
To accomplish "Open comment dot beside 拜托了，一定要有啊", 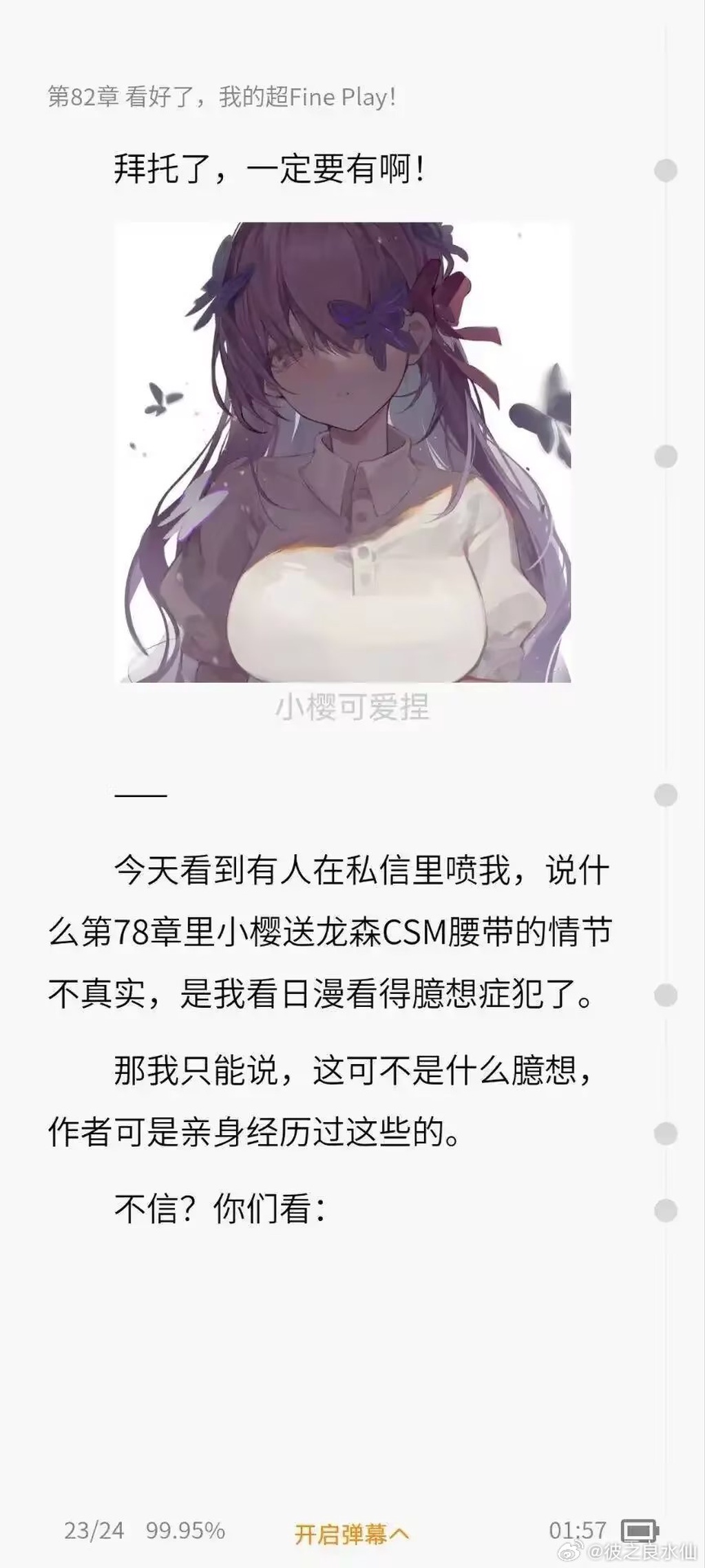I will pos(665,170).
